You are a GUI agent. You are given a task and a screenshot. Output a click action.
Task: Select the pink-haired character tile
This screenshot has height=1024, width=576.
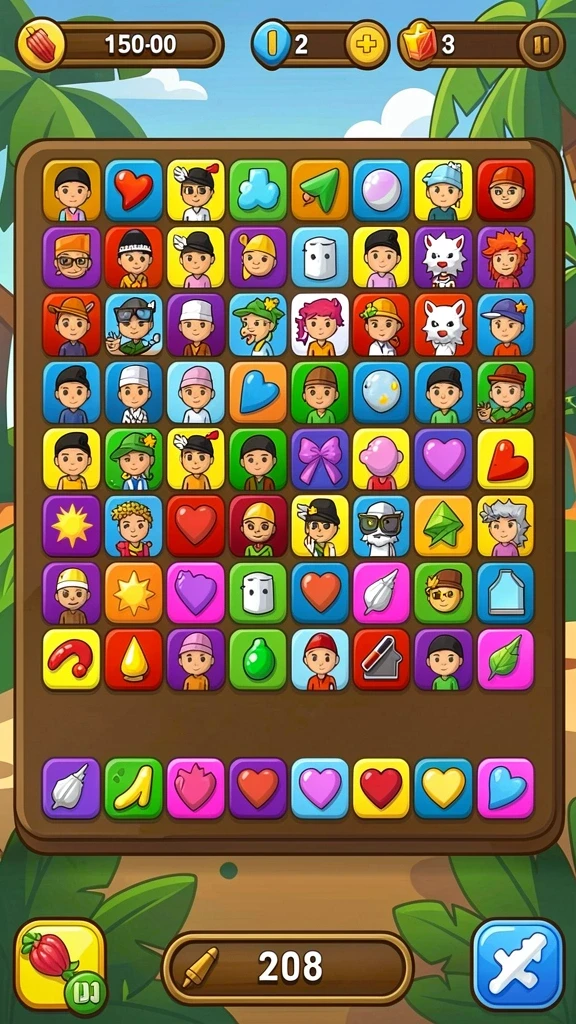[x=320, y=325]
